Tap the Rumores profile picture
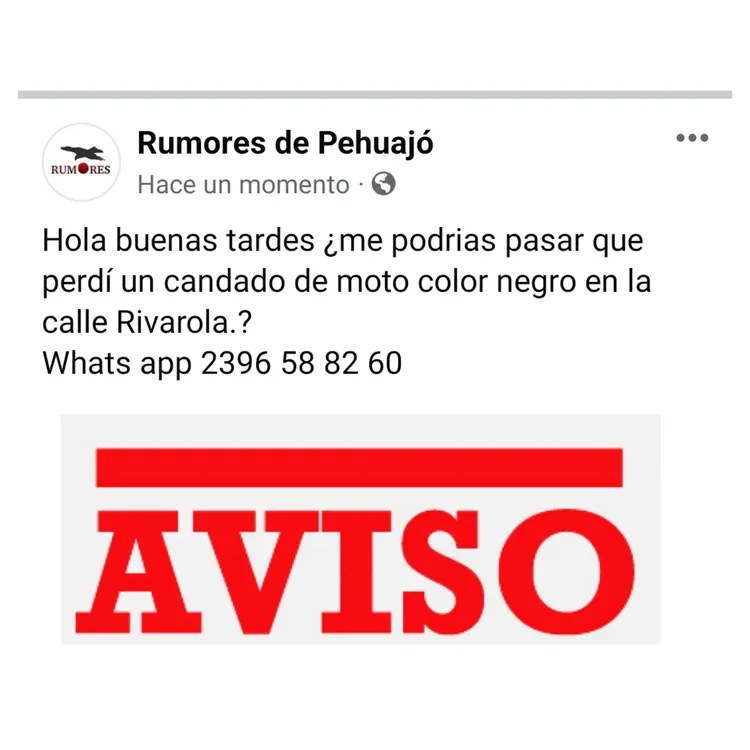The width and height of the screenshot is (750, 750). (x=82, y=163)
